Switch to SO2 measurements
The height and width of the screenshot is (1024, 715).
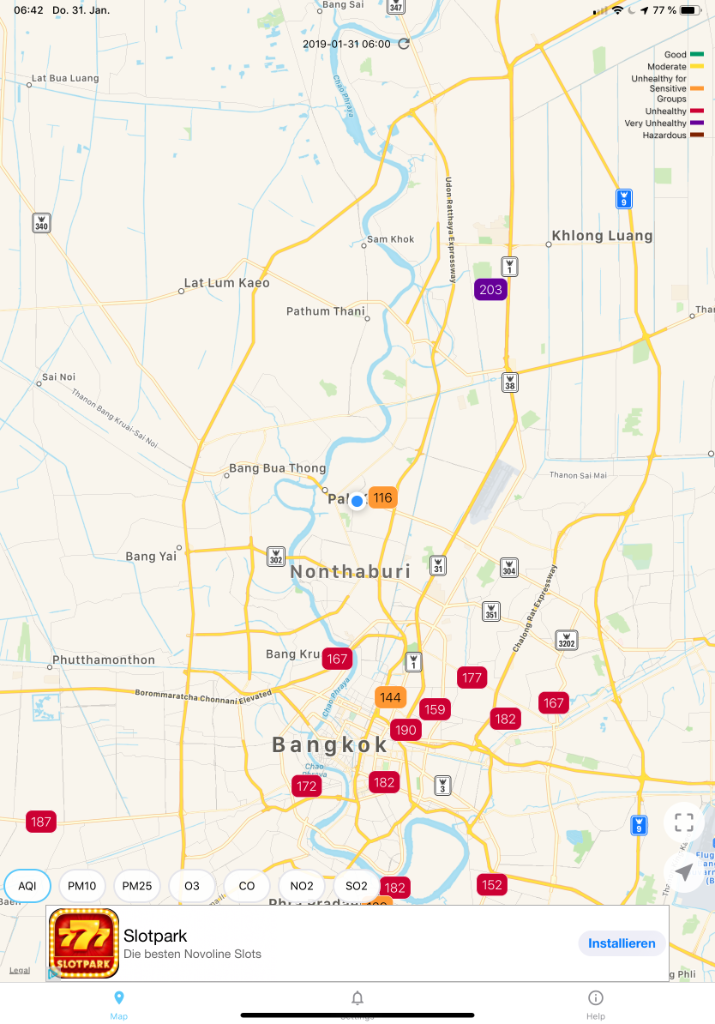[x=357, y=886]
